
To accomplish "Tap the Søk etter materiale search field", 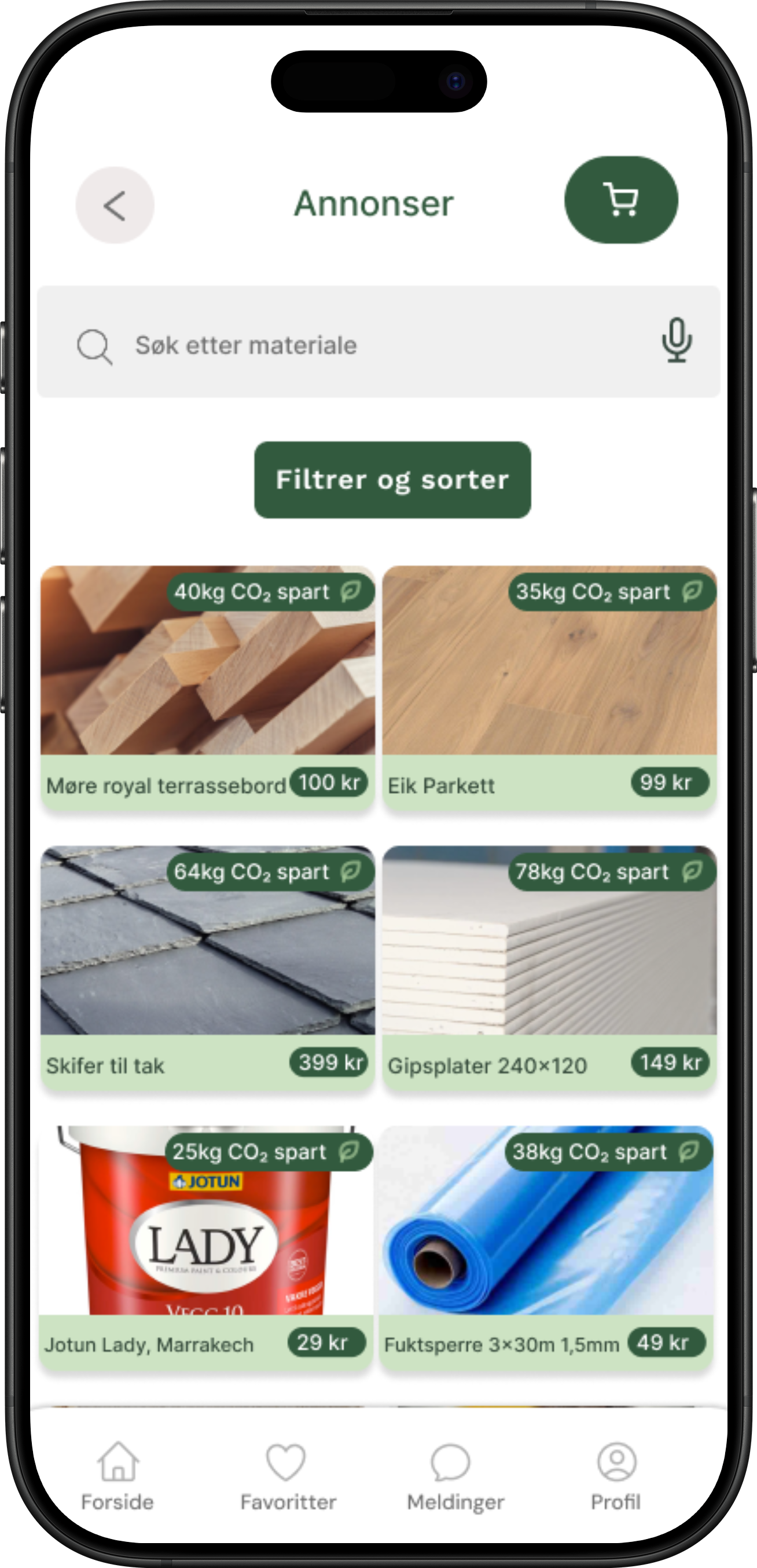I will [x=365, y=345].
